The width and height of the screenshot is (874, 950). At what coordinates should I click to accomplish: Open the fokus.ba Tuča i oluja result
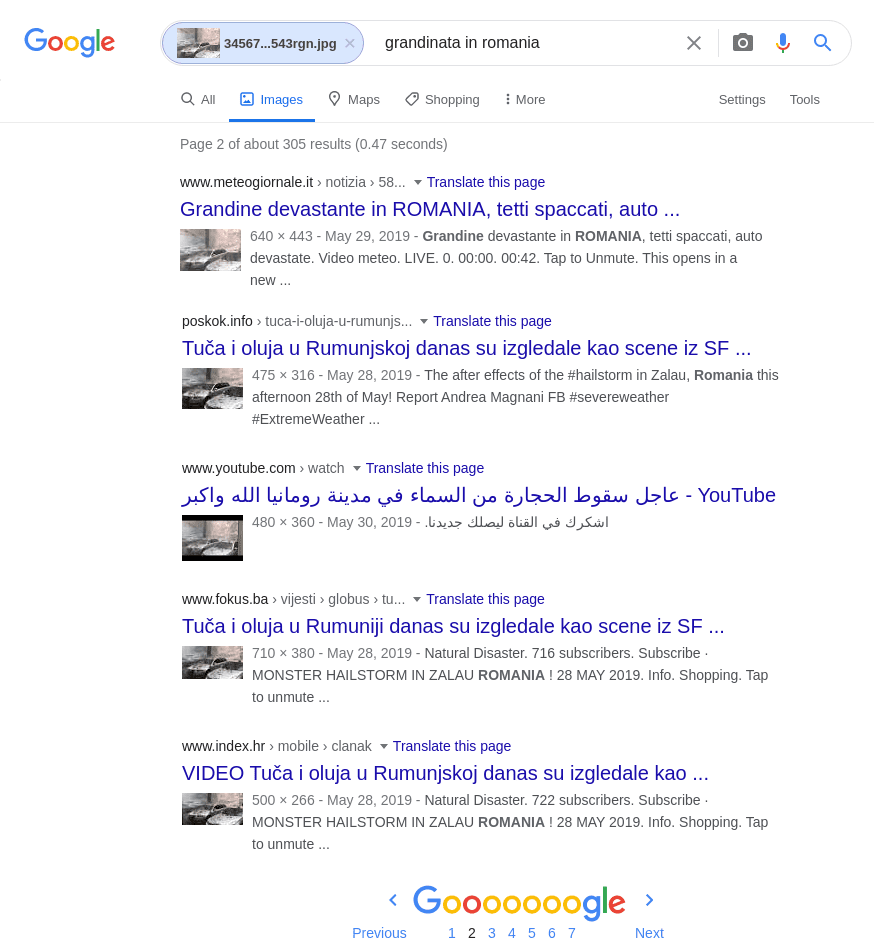452,626
